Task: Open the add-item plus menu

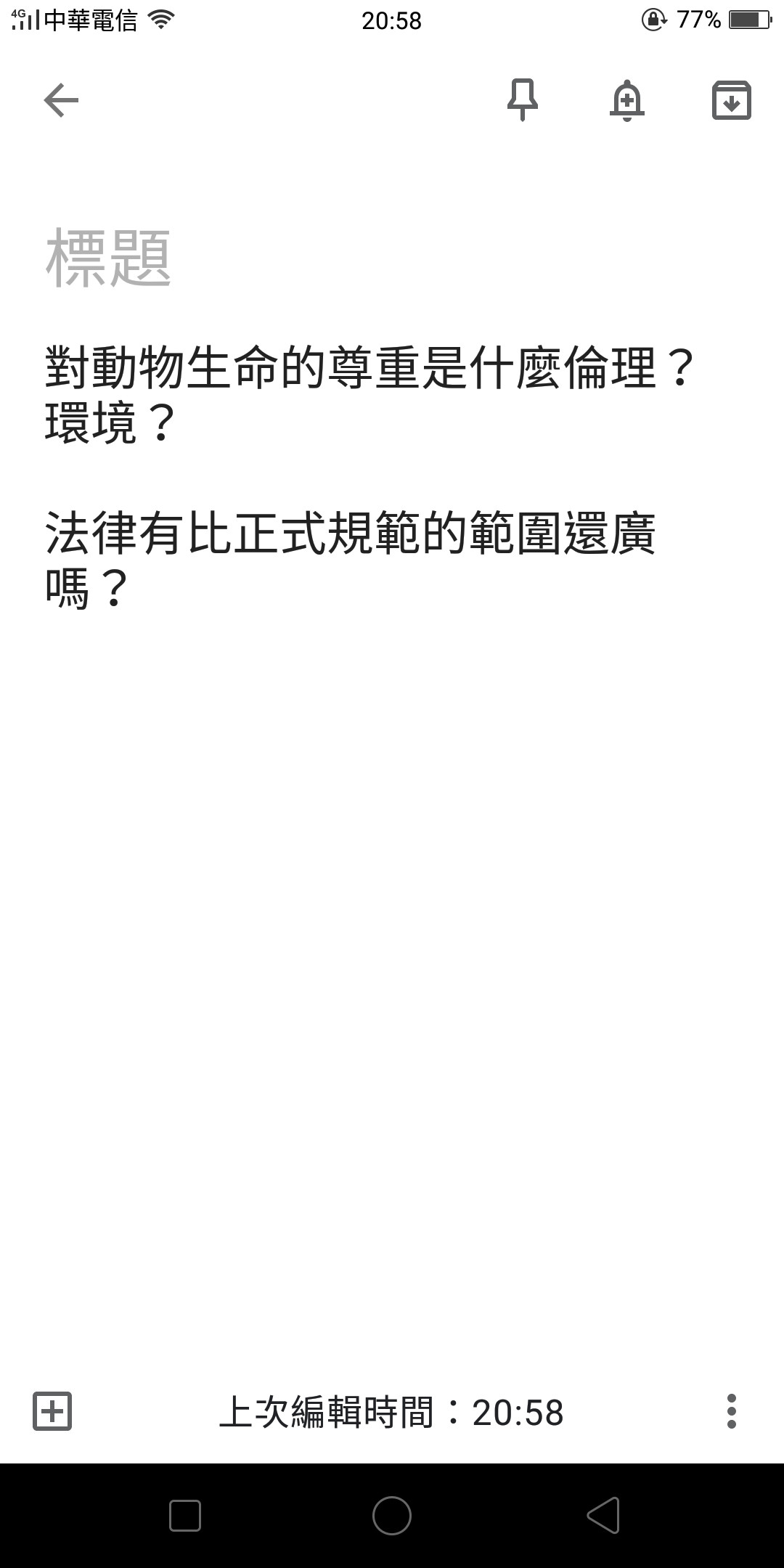Action: [x=52, y=1411]
